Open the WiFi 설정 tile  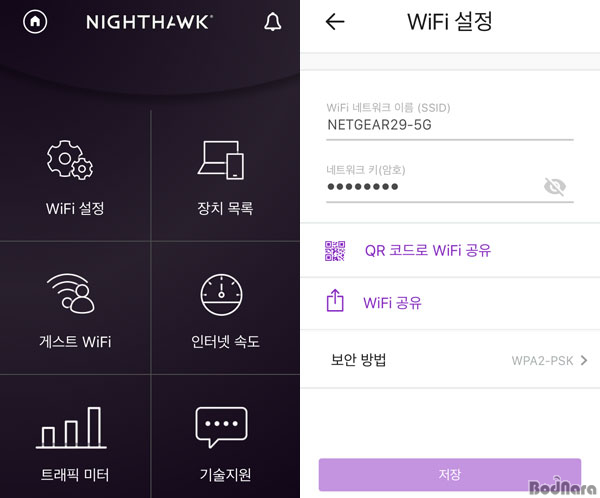click(75, 178)
